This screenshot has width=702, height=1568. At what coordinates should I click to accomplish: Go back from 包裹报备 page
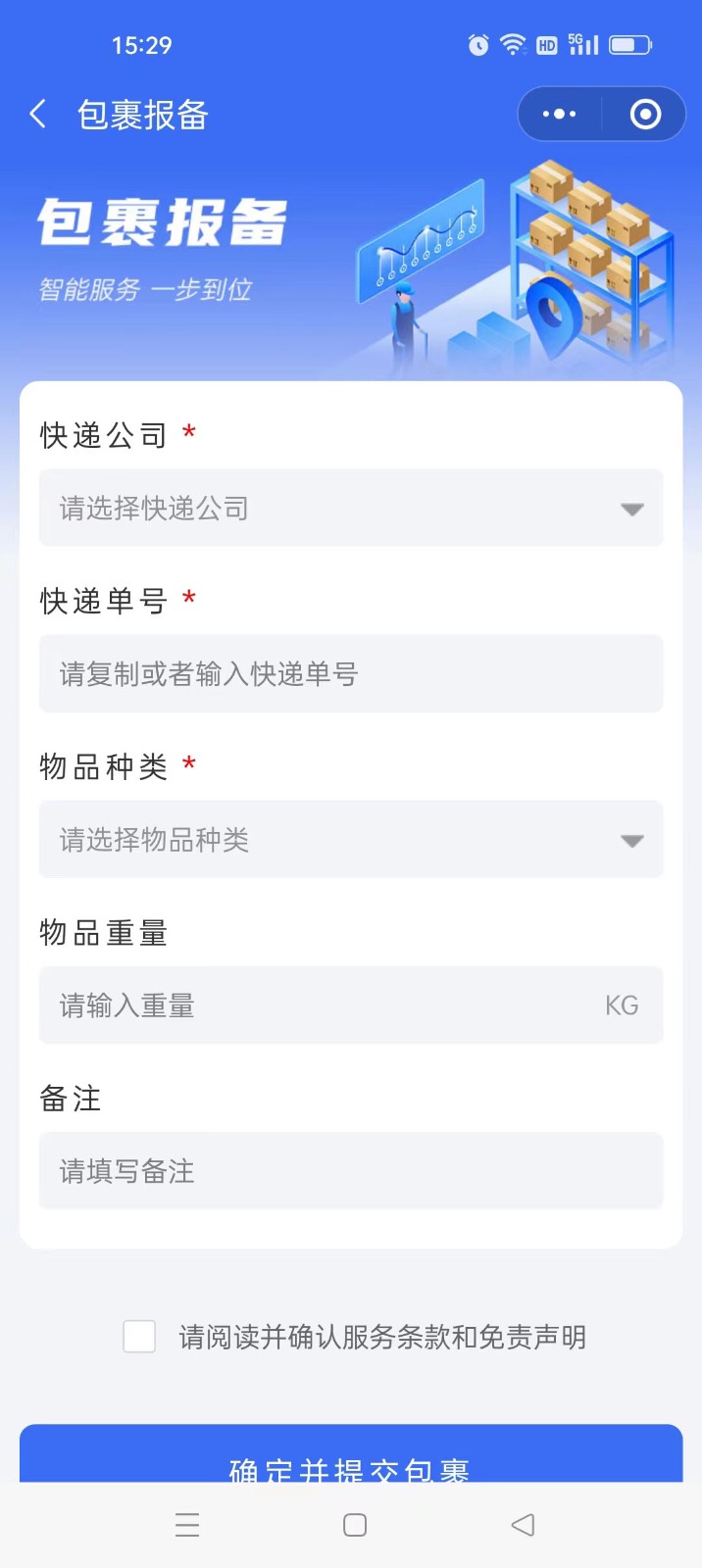38,115
